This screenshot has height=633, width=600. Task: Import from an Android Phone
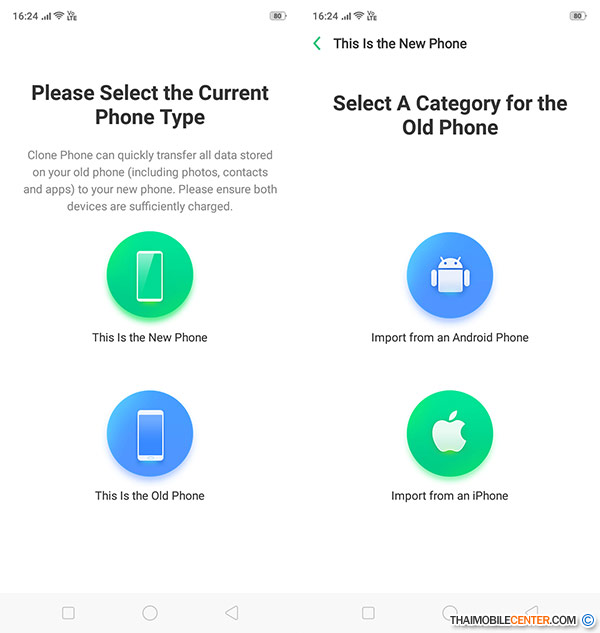449,273
